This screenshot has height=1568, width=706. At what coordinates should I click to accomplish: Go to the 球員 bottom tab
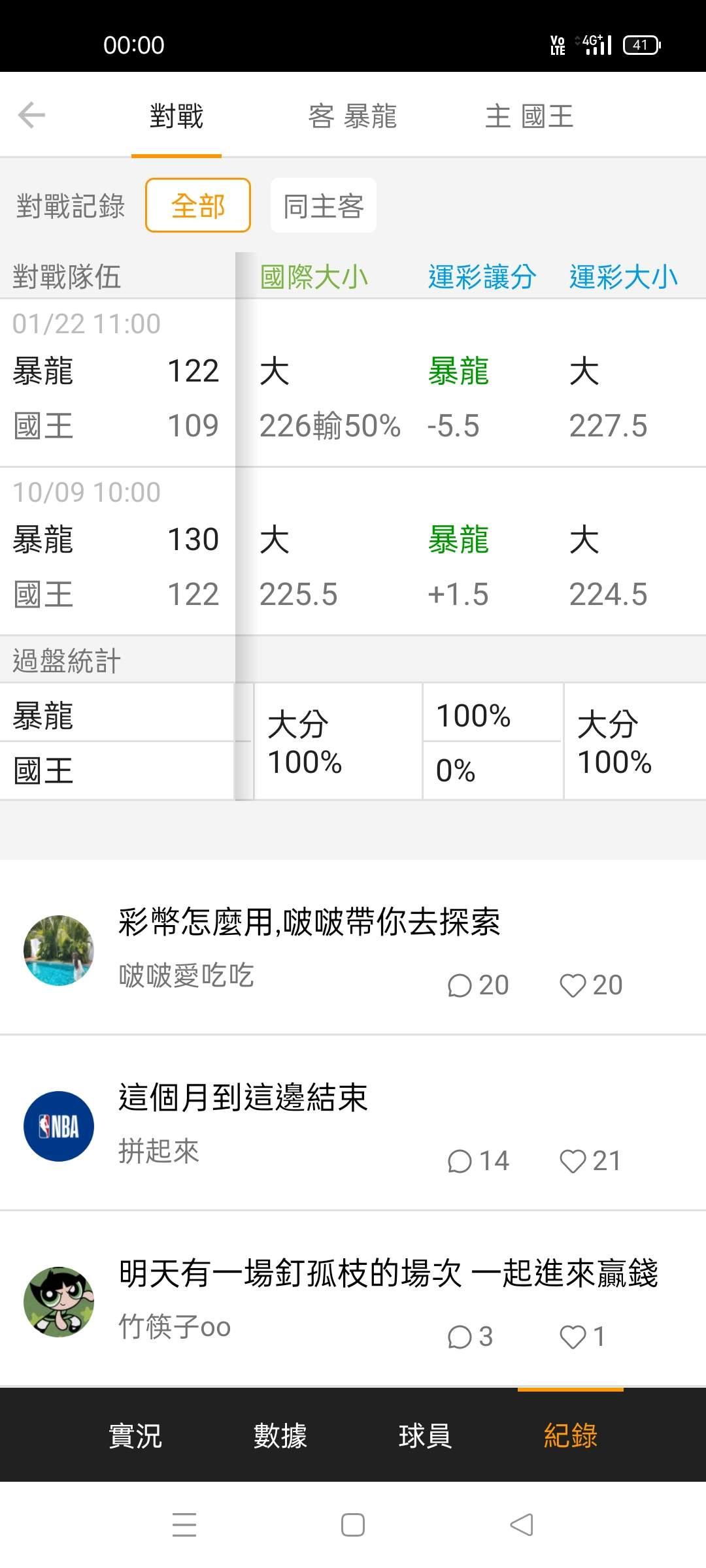425,1436
